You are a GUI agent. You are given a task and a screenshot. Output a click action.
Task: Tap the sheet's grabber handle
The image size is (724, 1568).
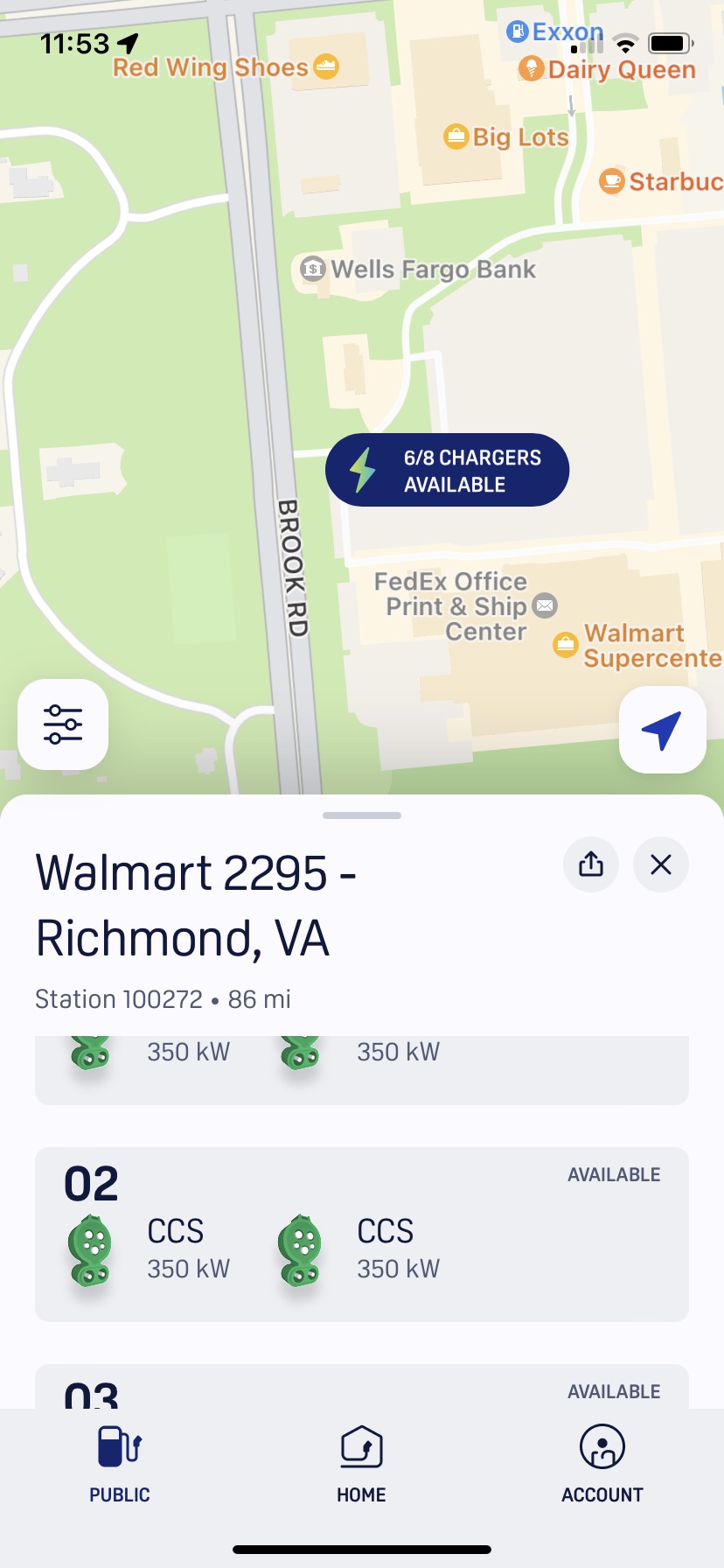coord(361,815)
